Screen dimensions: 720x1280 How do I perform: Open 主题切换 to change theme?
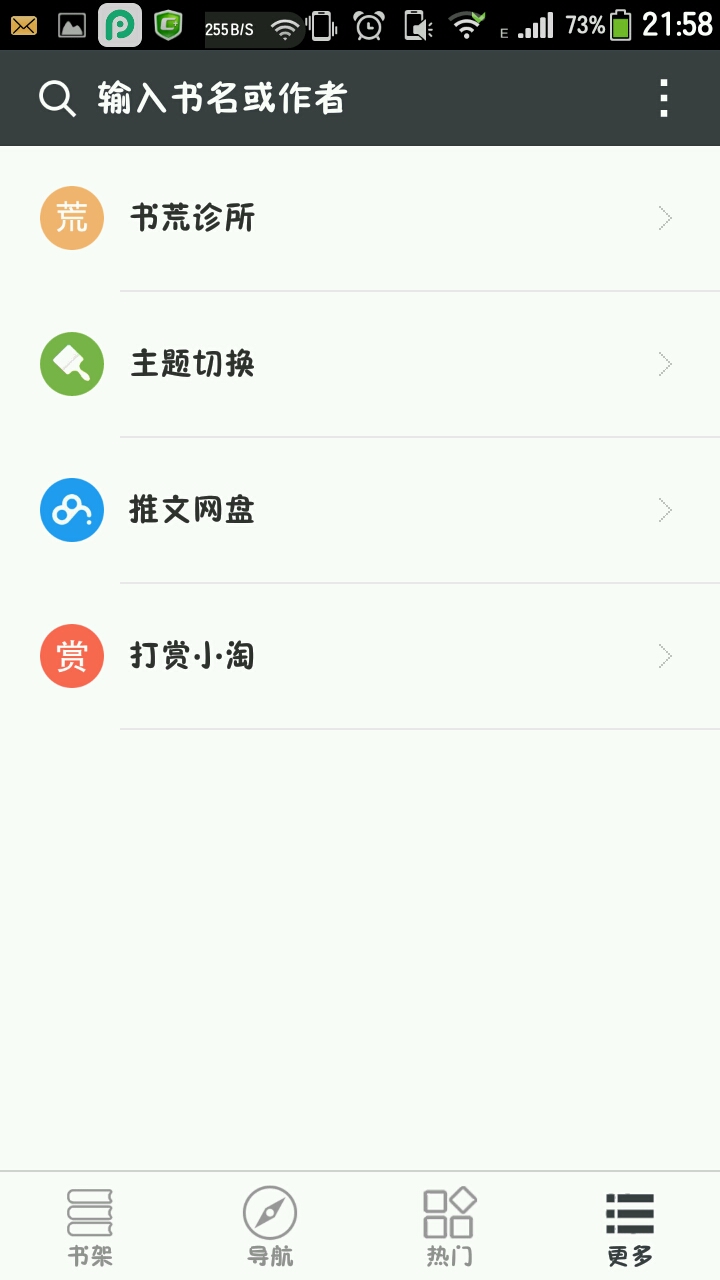tap(360, 364)
